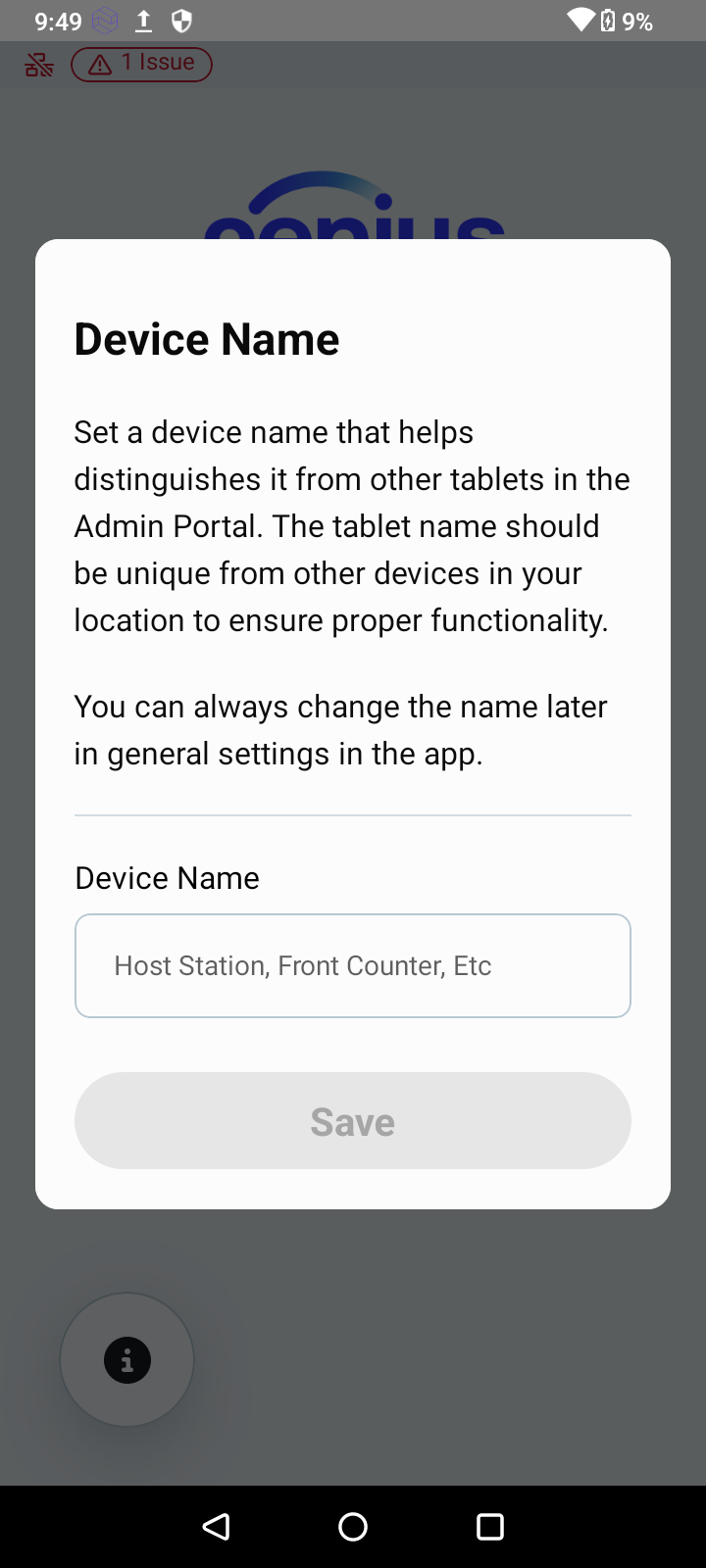
Task: Open the 1 Issue warning chip
Action: [x=142, y=64]
